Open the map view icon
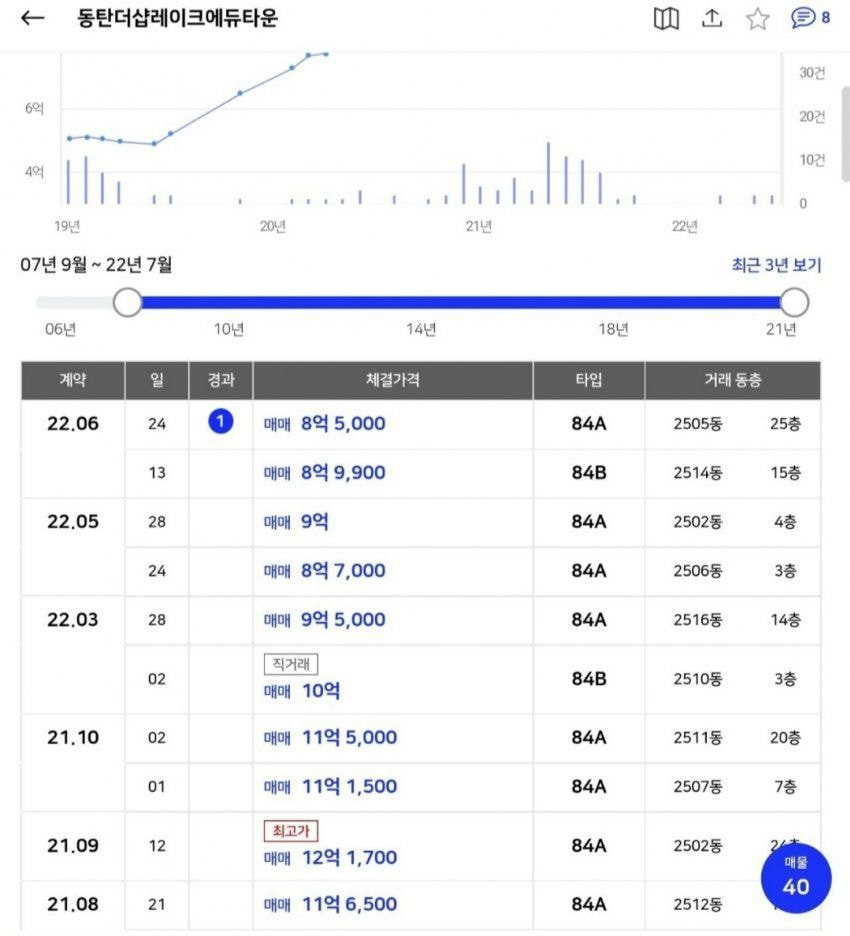 666,19
